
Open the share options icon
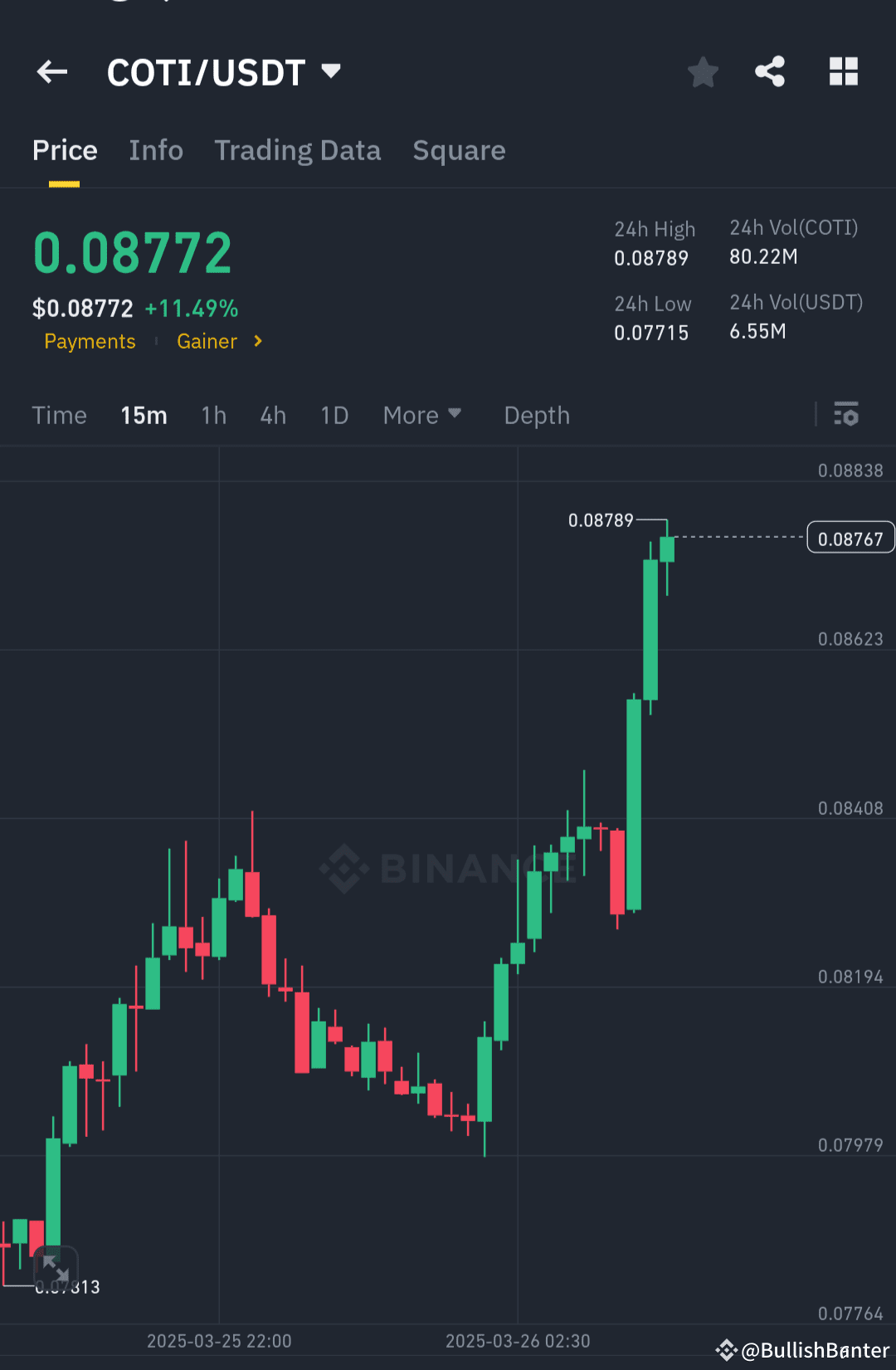point(770,72)
